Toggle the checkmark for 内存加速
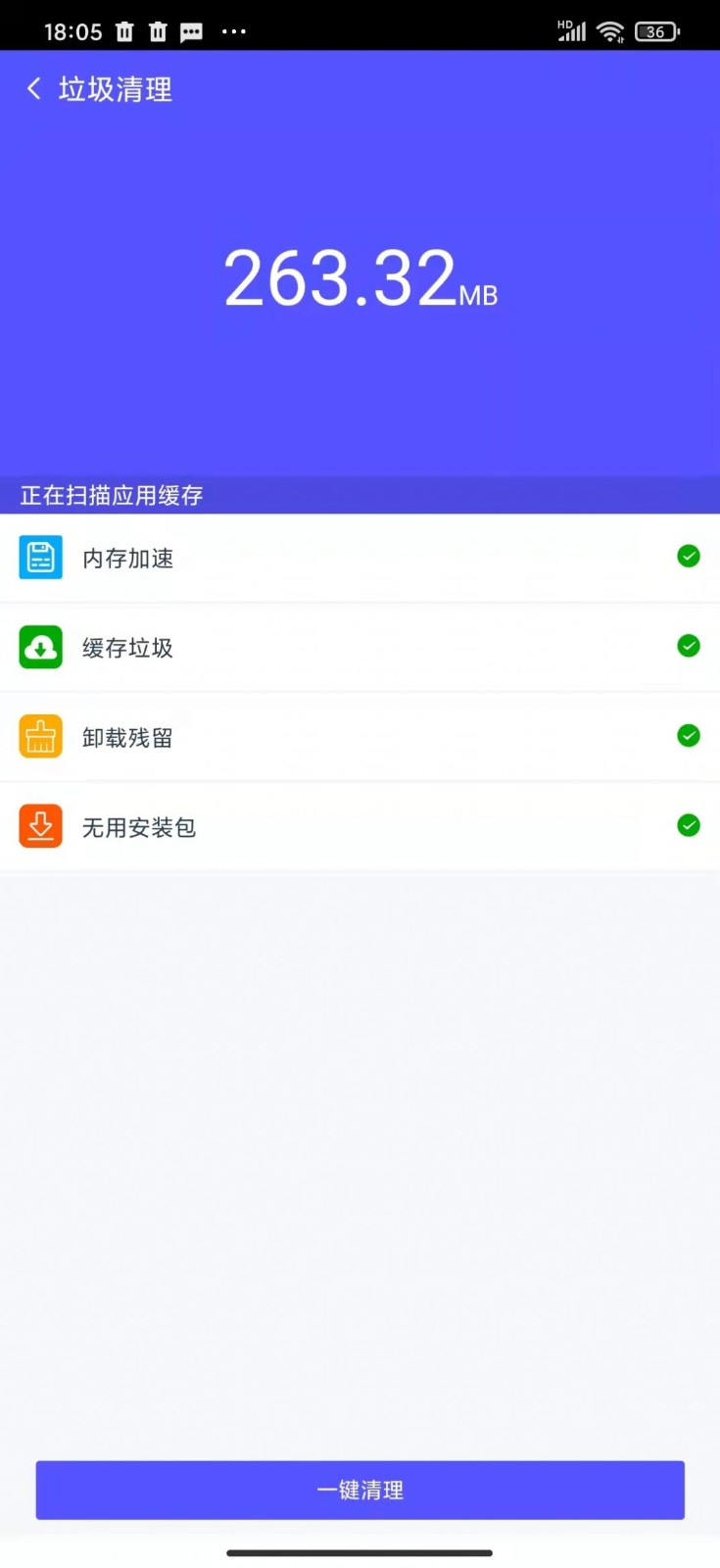Image resolution: width=720 pixels, height=1568 pixels. pos(689,556)
